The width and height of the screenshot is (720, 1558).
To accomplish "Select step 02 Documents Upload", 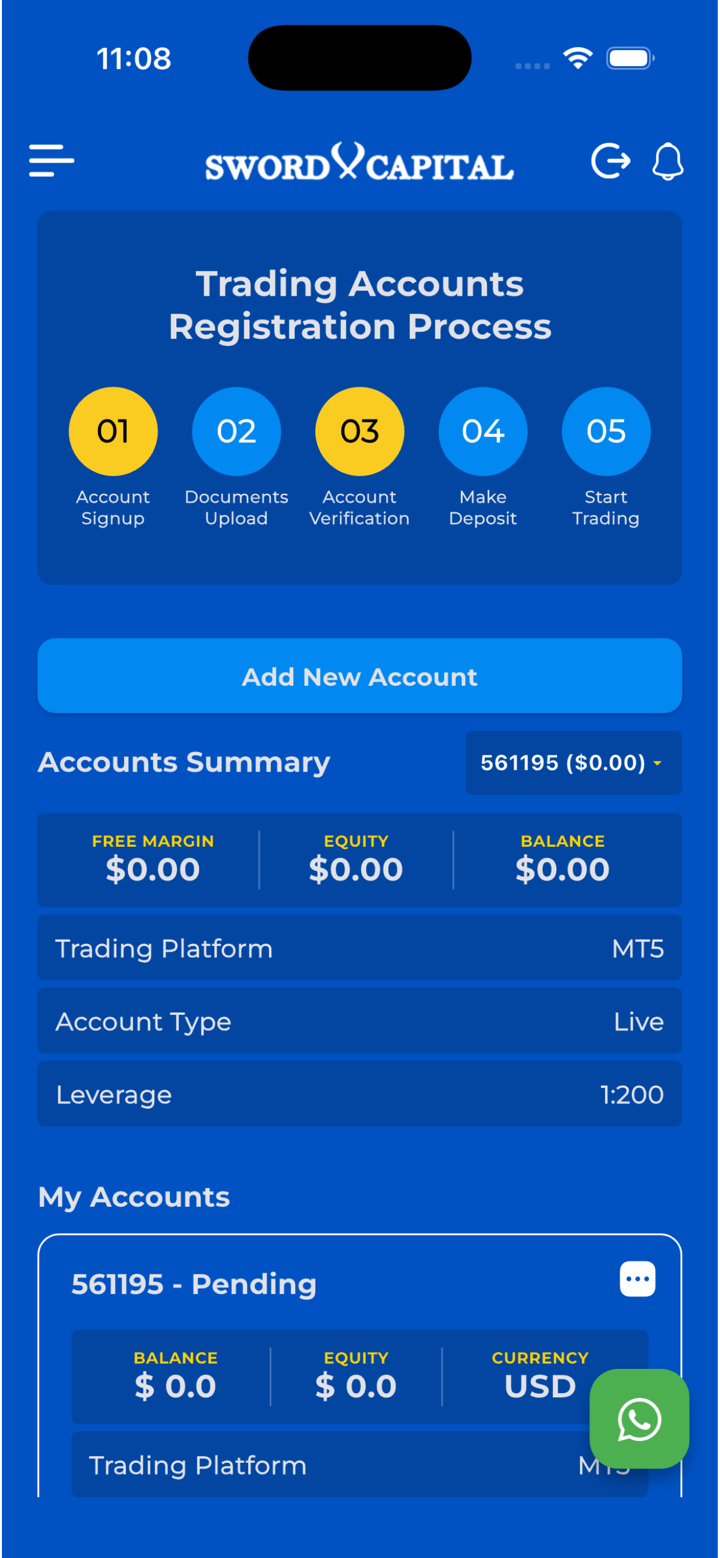I will [236, 432].
